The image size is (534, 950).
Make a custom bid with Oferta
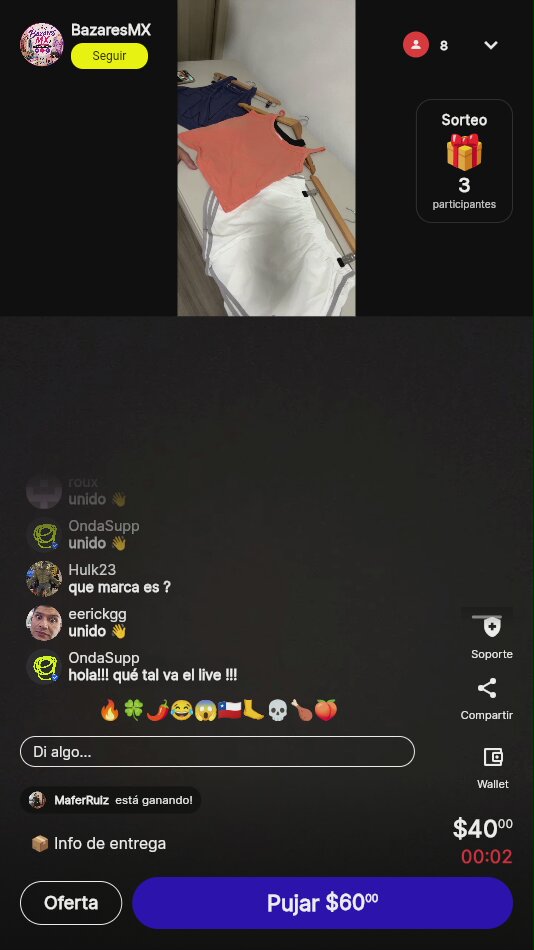coord(71,903)
